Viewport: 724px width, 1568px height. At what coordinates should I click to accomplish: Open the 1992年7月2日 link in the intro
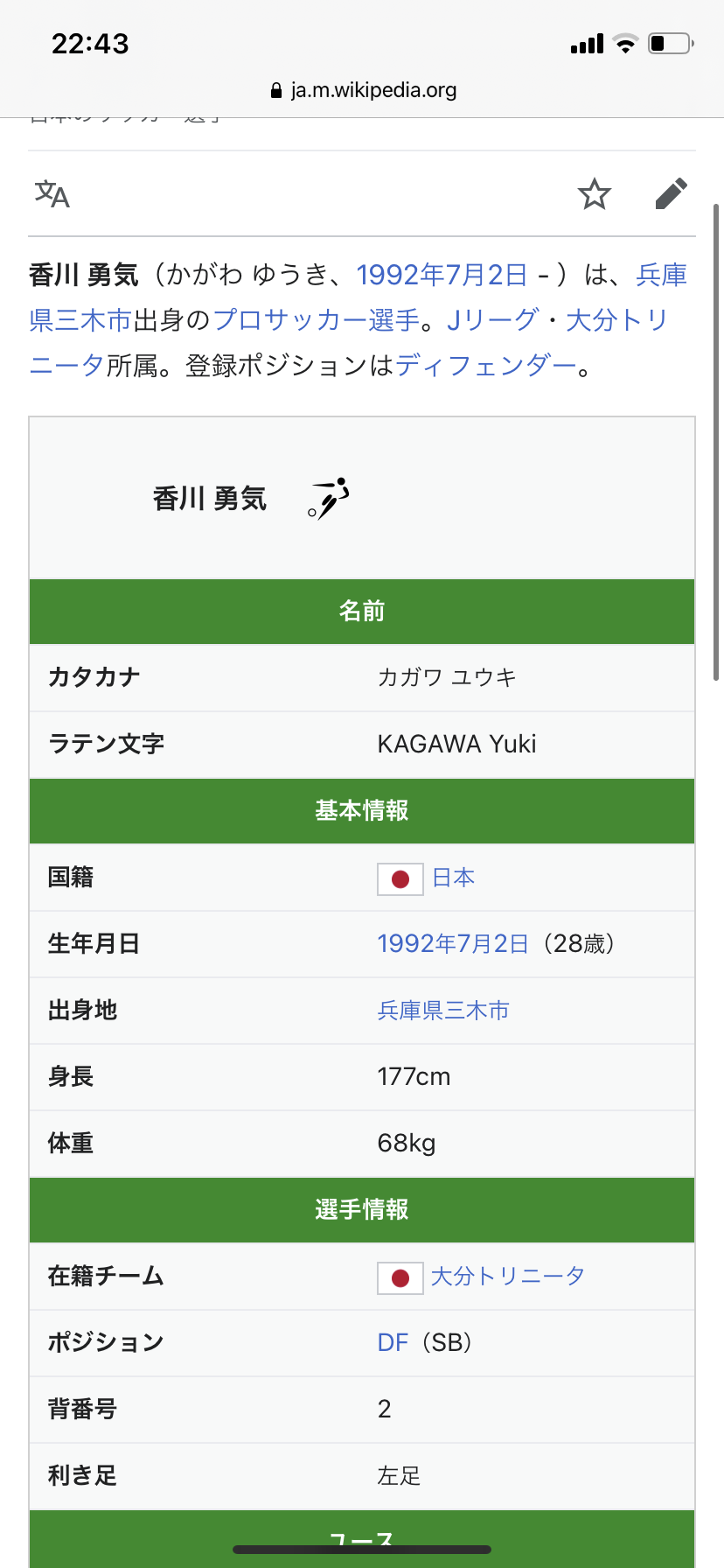point(442,275)
